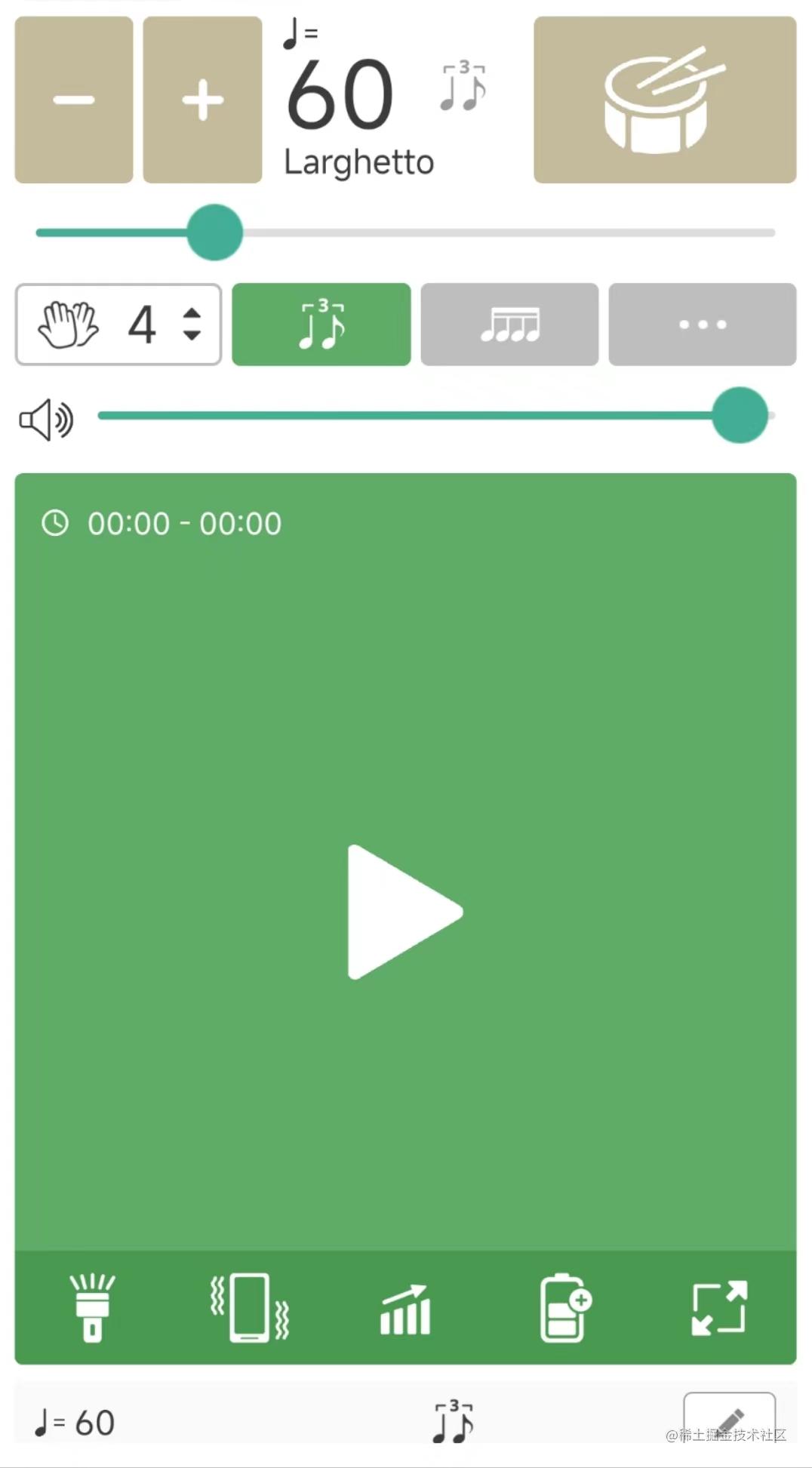Open more rhythm options via three dots
The height and width of the screenshot is (1468, 812).
(703, 325)
